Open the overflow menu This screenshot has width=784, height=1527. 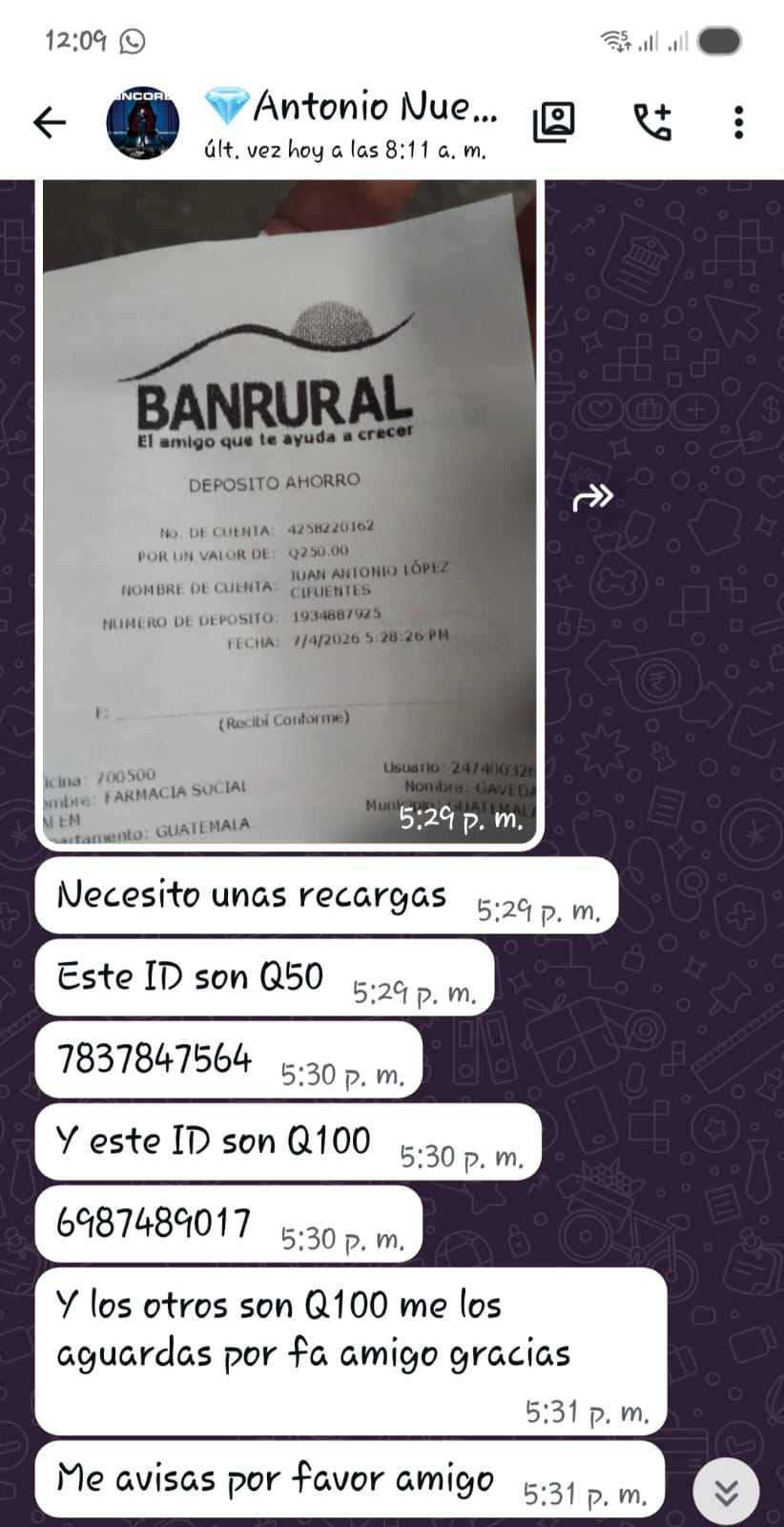(x=738, y=122)
